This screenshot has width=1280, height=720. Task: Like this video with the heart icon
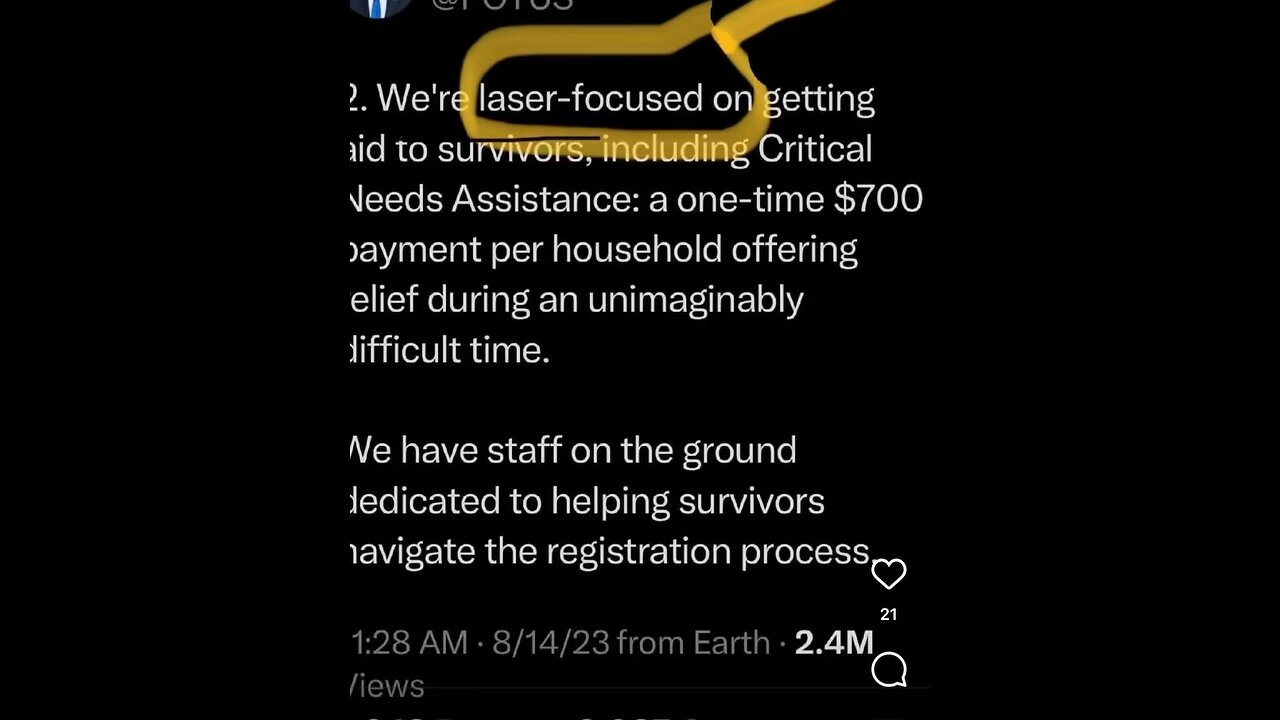pyautogui.click(x=888, y=574)
